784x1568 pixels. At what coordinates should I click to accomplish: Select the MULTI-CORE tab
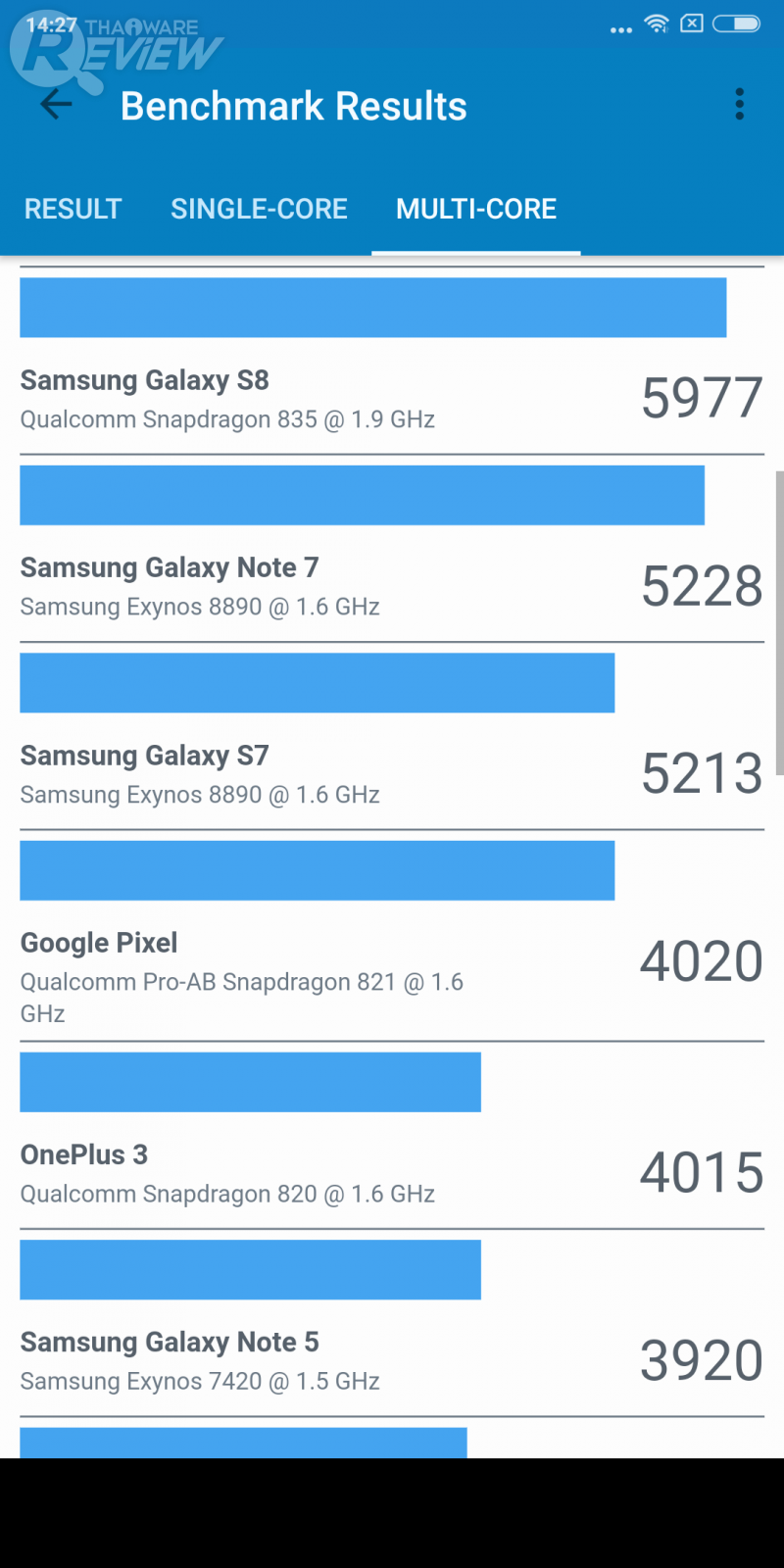(x=476, y=209)
